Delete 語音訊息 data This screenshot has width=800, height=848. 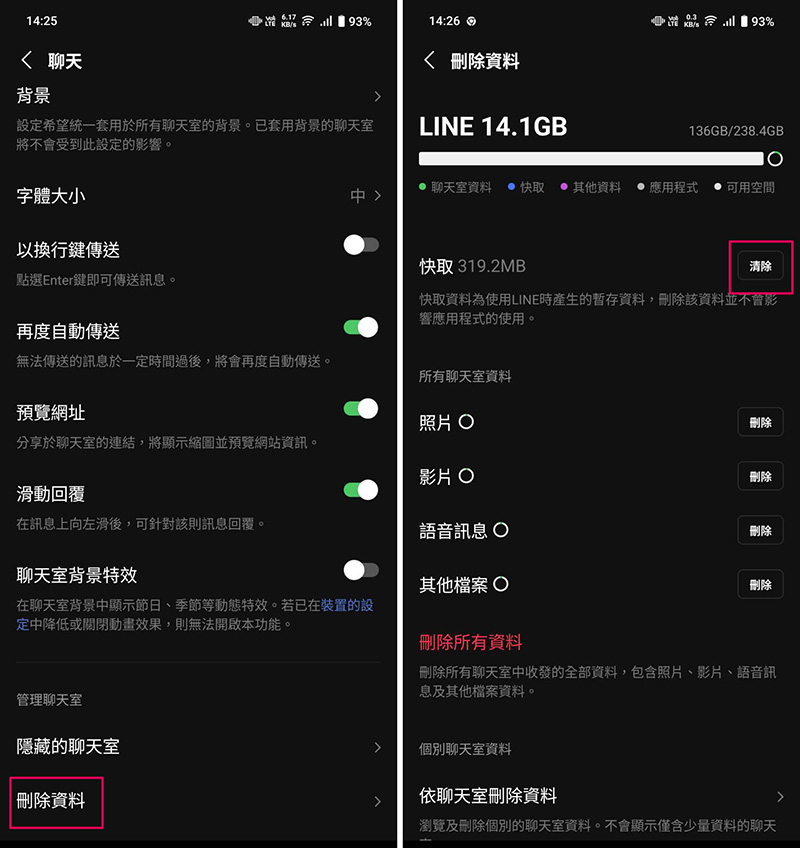coord(760,531)
